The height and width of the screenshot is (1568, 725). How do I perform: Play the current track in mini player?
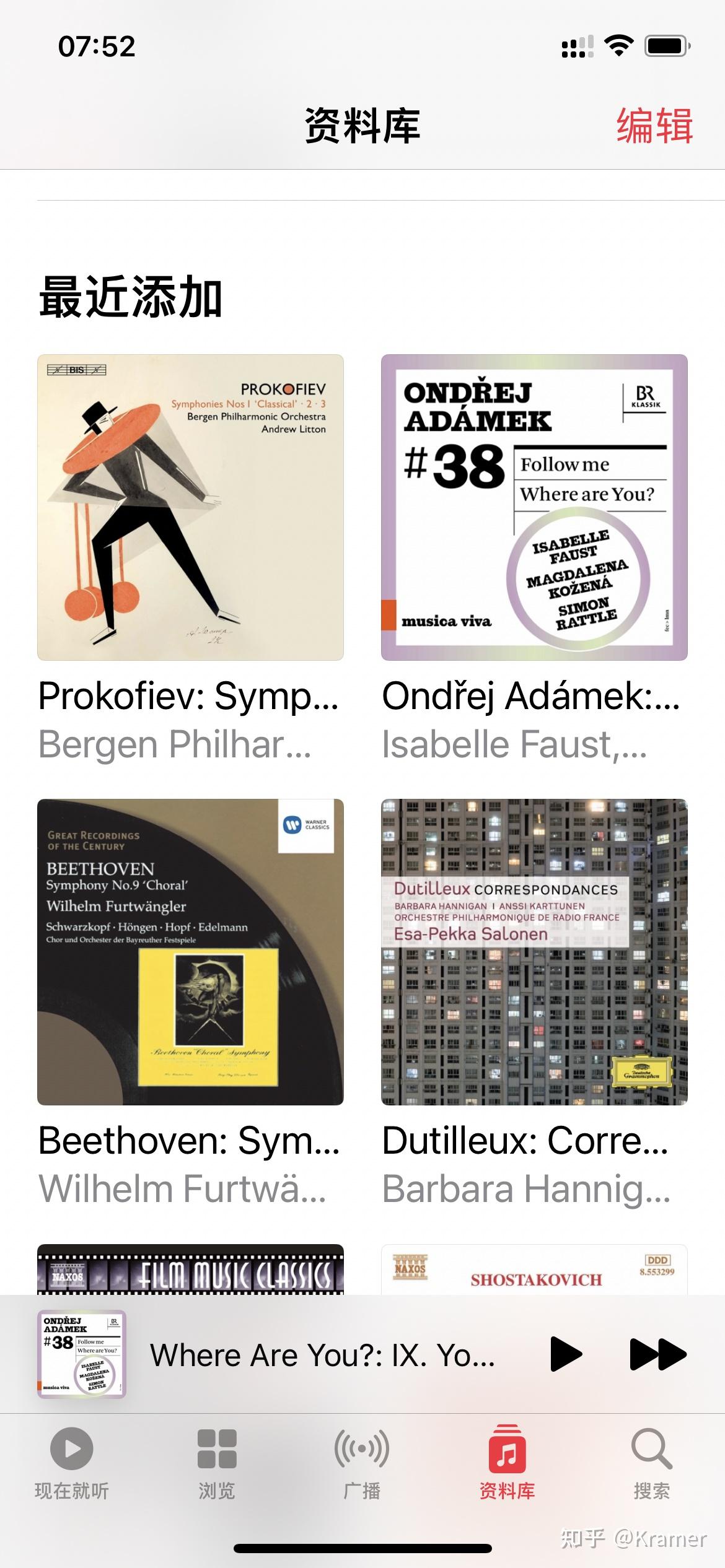pos(566,1354)
